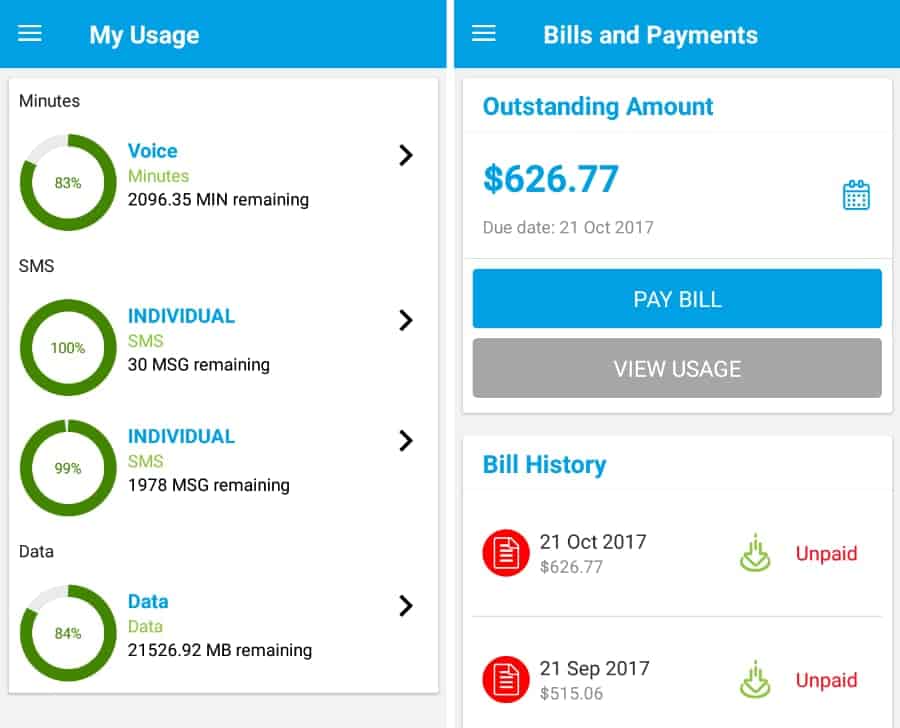Open the drawer menu on Bills and Payments
Viewport: 900px width, 728px height.
[x=484, y=34]
